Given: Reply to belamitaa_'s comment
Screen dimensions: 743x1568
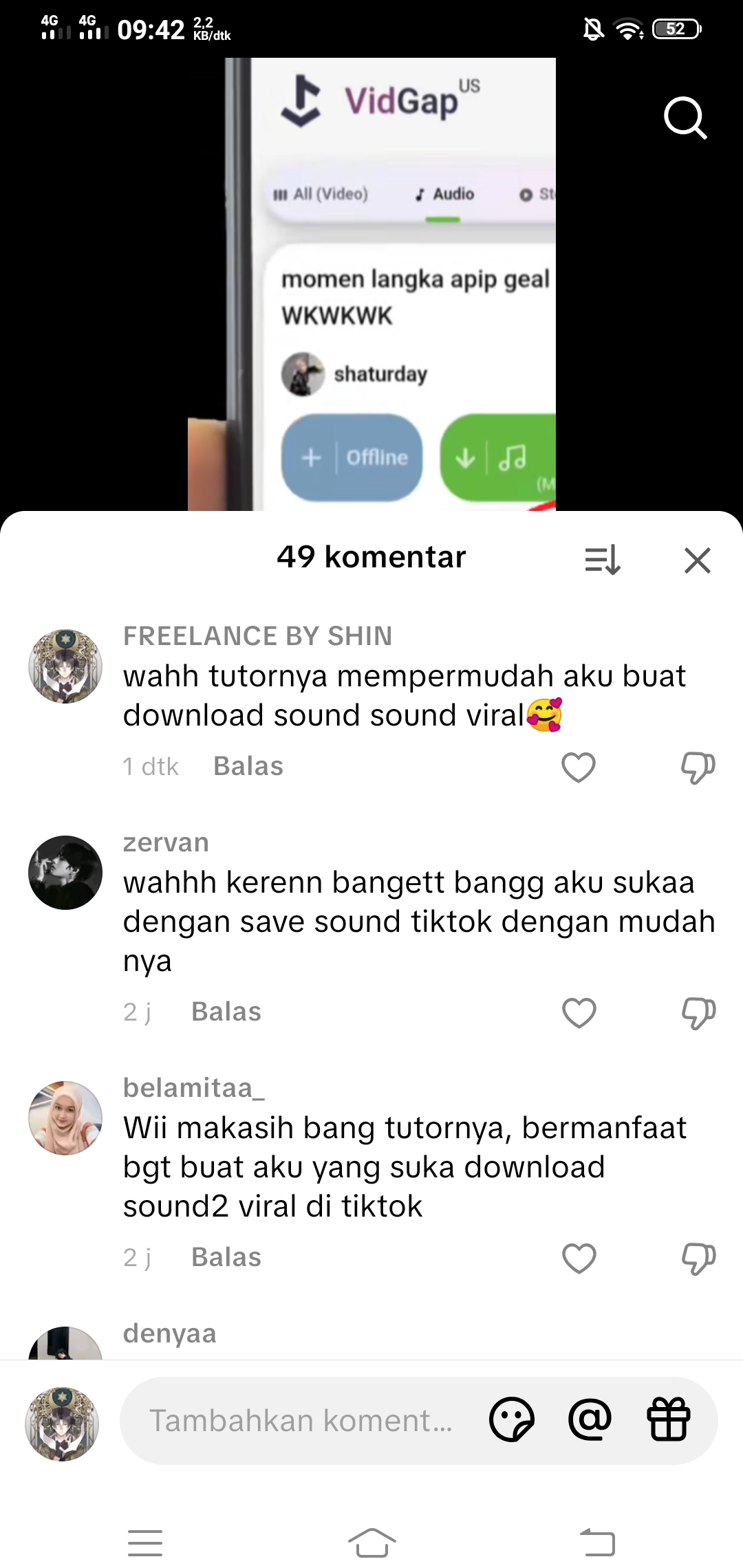Looking at the screenshot, I should tap(226, 1257).
